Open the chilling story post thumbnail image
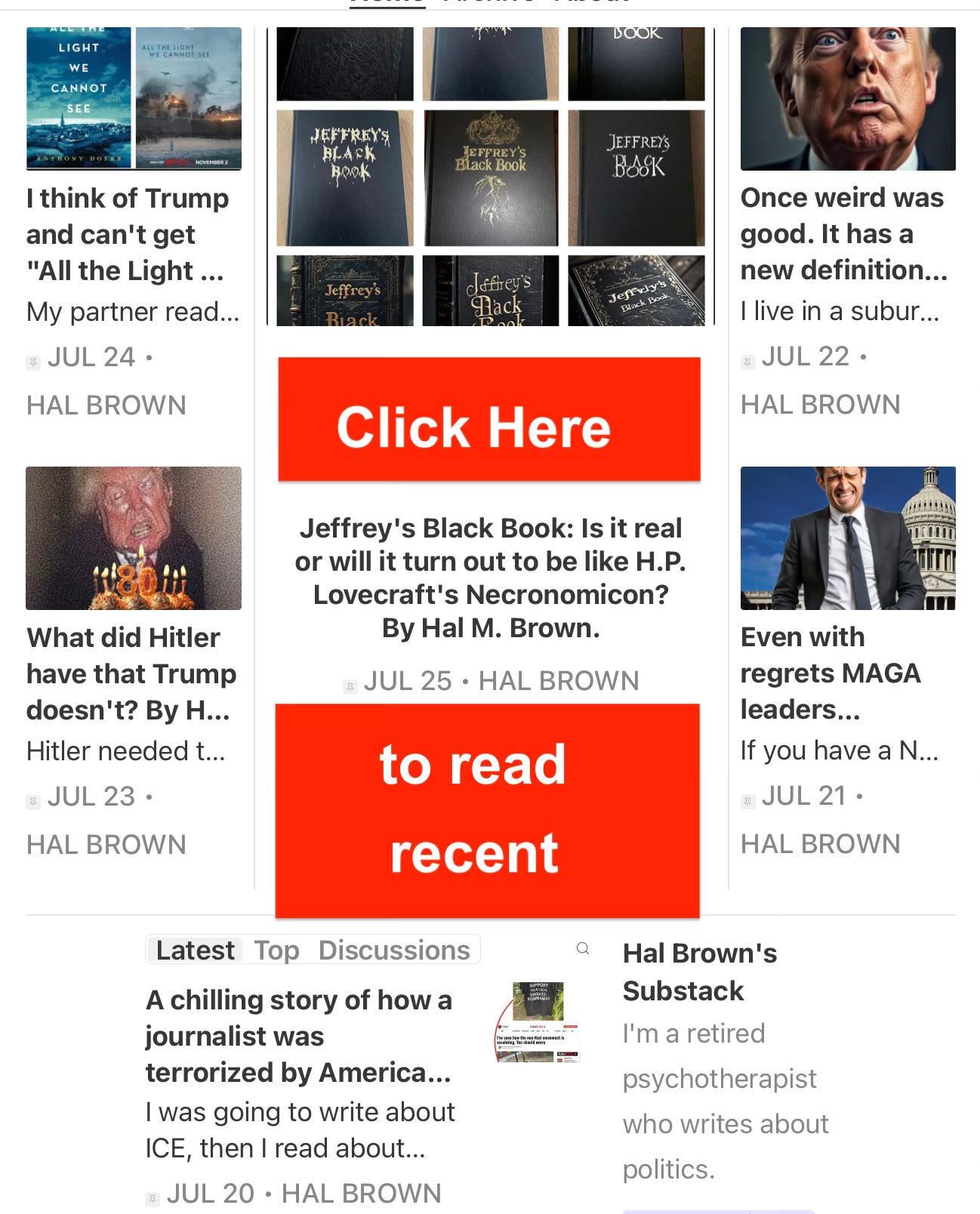Image resolution: width=980 pixels, height=1214 pixels. click(x=537, y=1021)
